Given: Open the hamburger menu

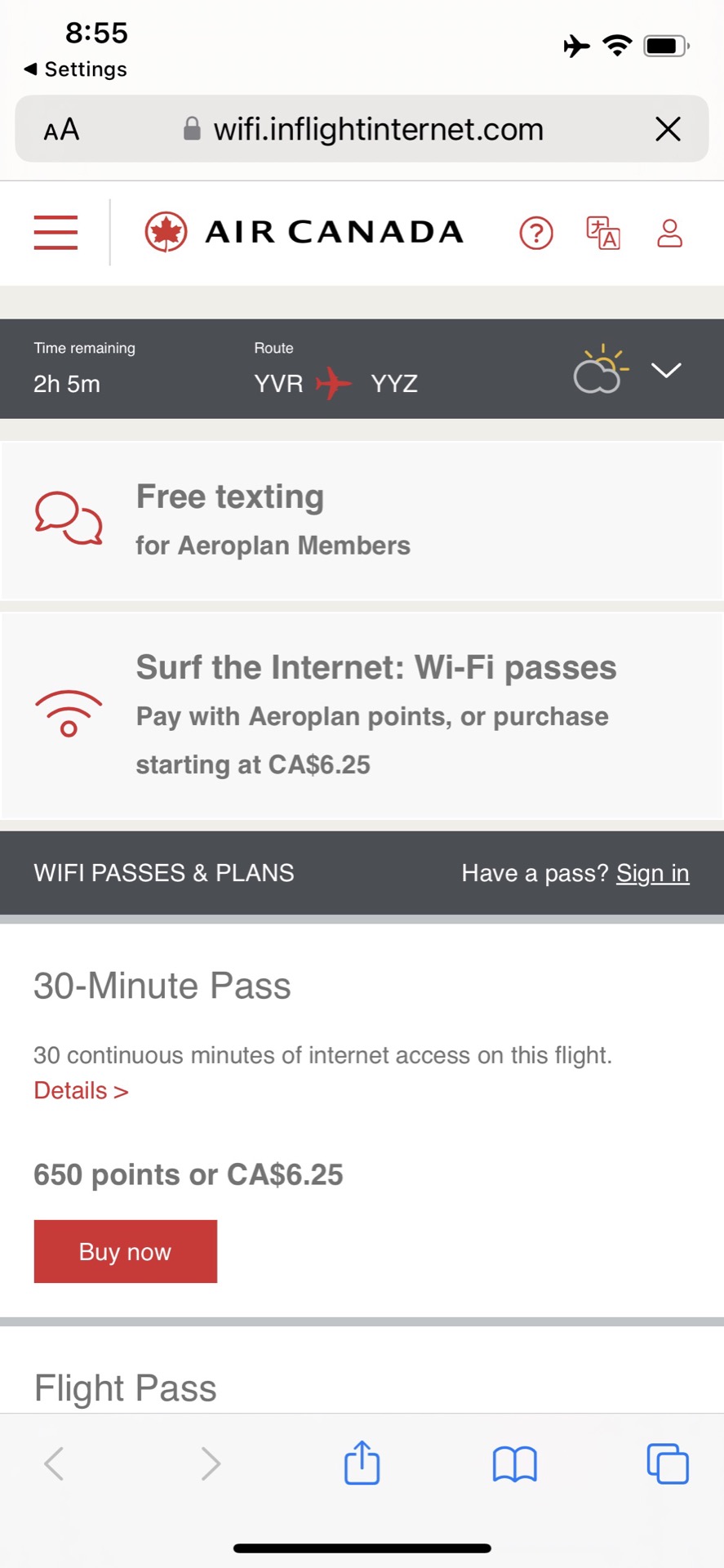Looking at the screenshot, I should pos(56,232).
